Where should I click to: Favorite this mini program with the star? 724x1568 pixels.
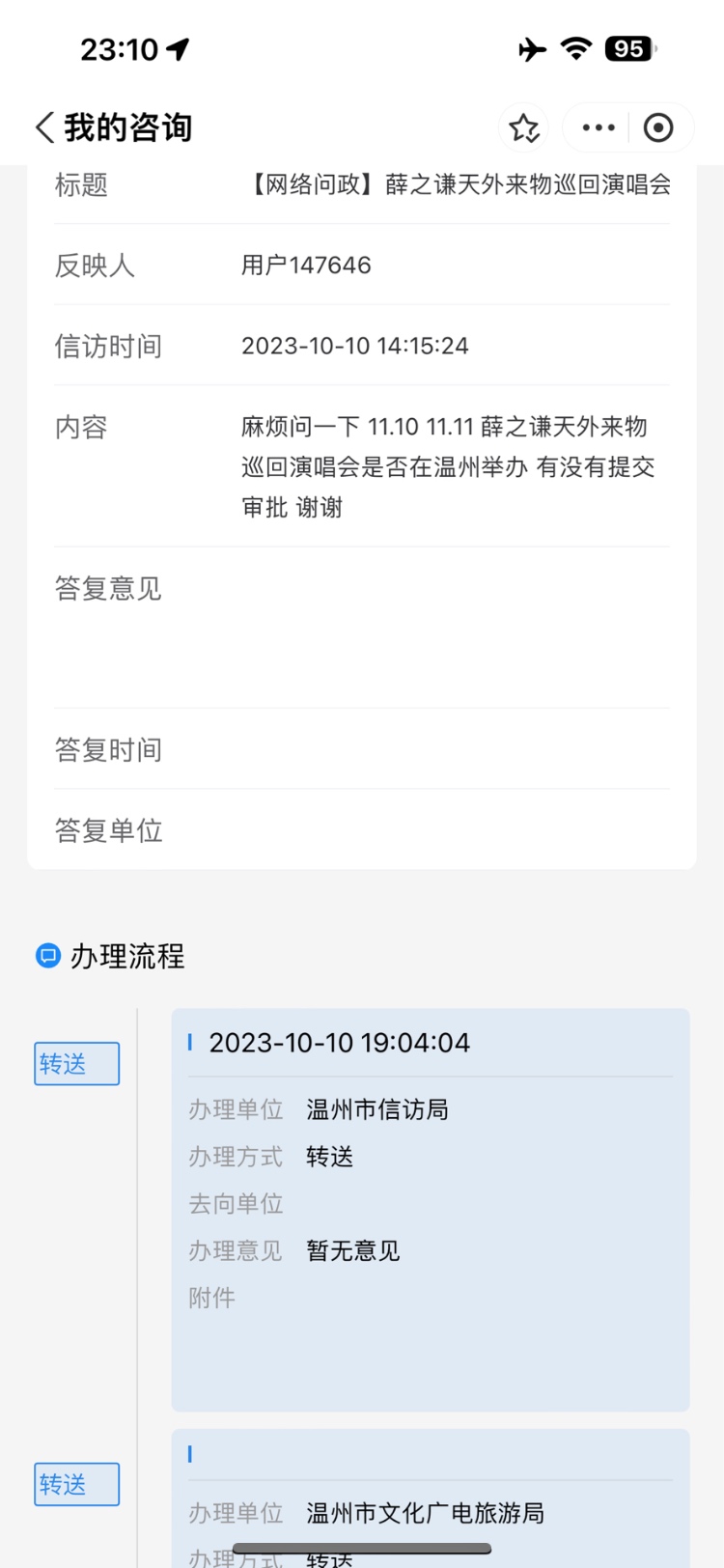point(524,127)
